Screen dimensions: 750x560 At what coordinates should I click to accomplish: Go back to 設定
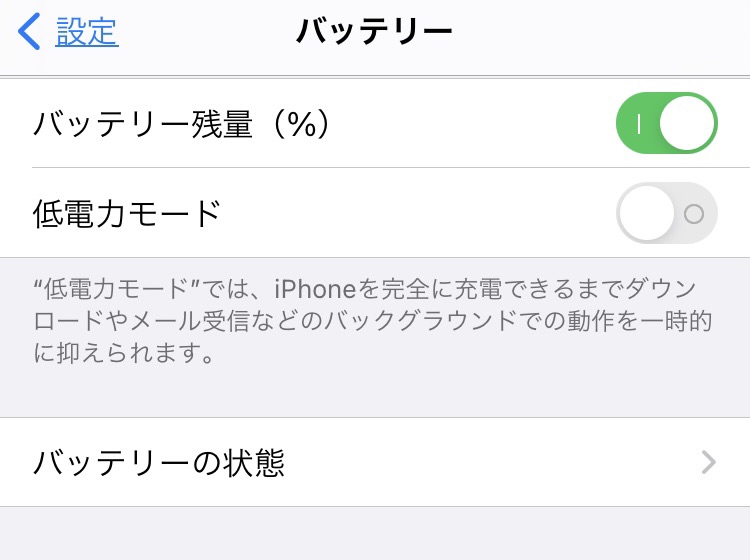(x=68, y=32)
